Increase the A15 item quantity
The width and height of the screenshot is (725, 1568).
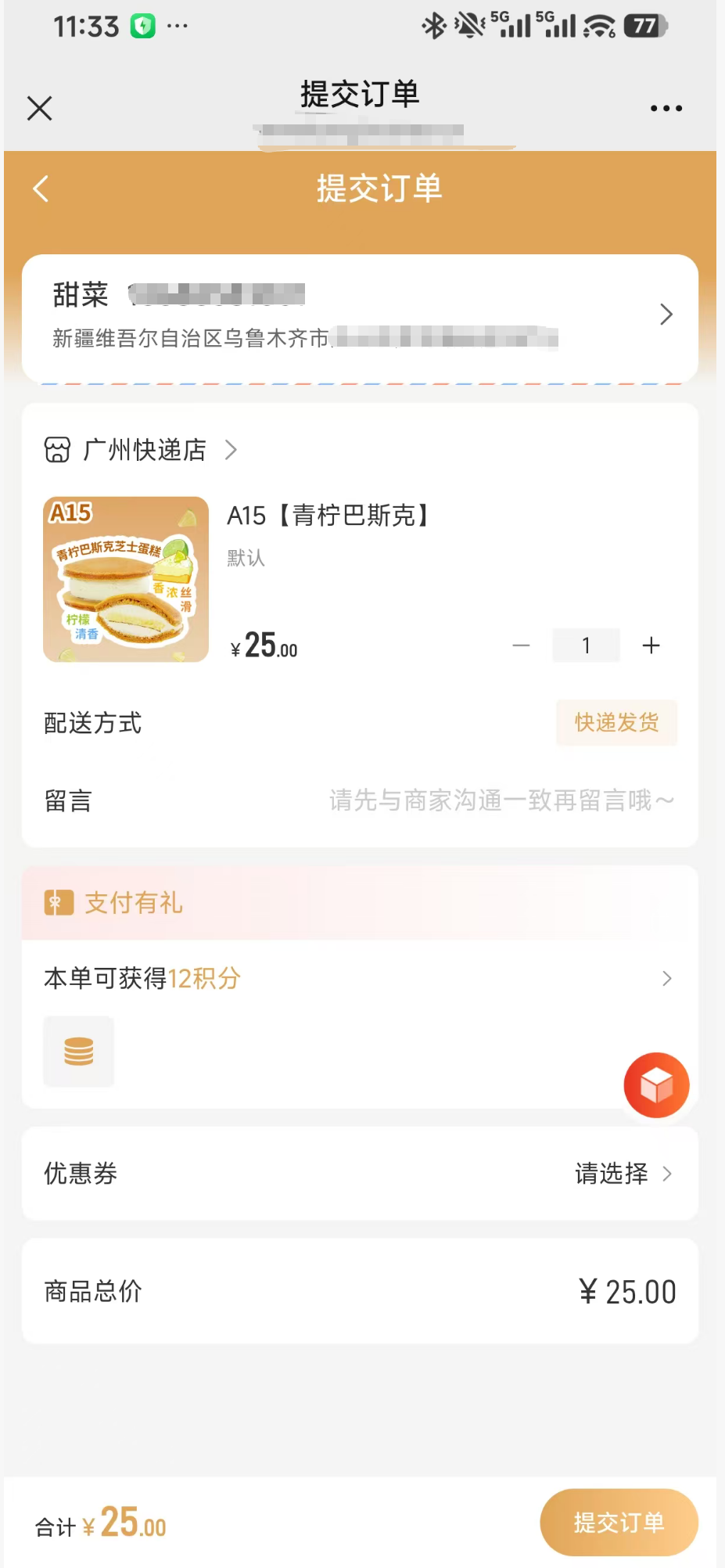[651, 646]
